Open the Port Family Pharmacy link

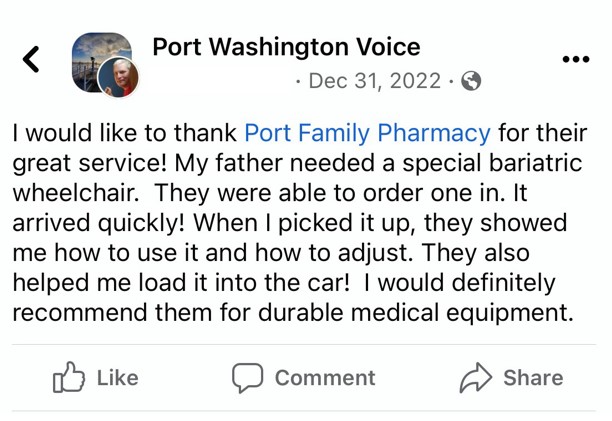(x=367, y=133)
